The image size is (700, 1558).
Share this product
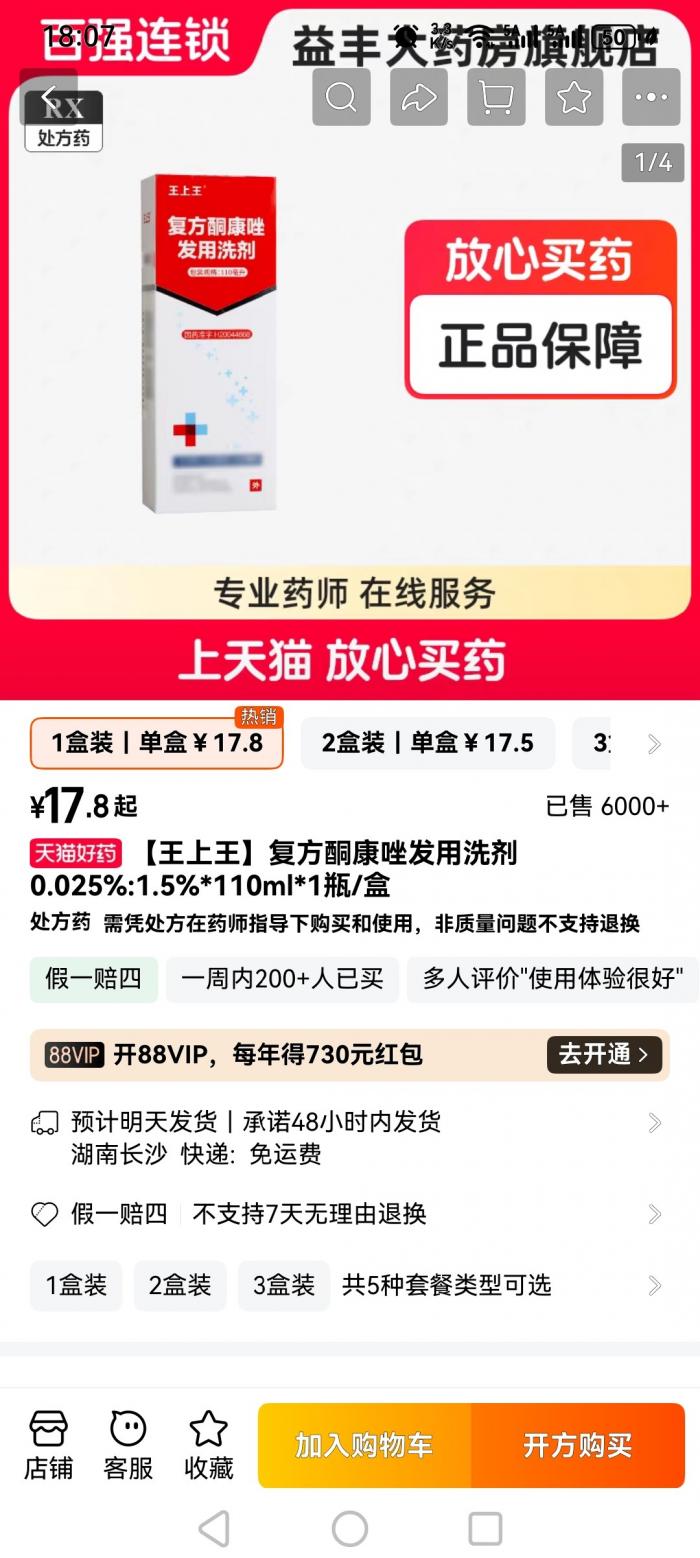point(419,97)
